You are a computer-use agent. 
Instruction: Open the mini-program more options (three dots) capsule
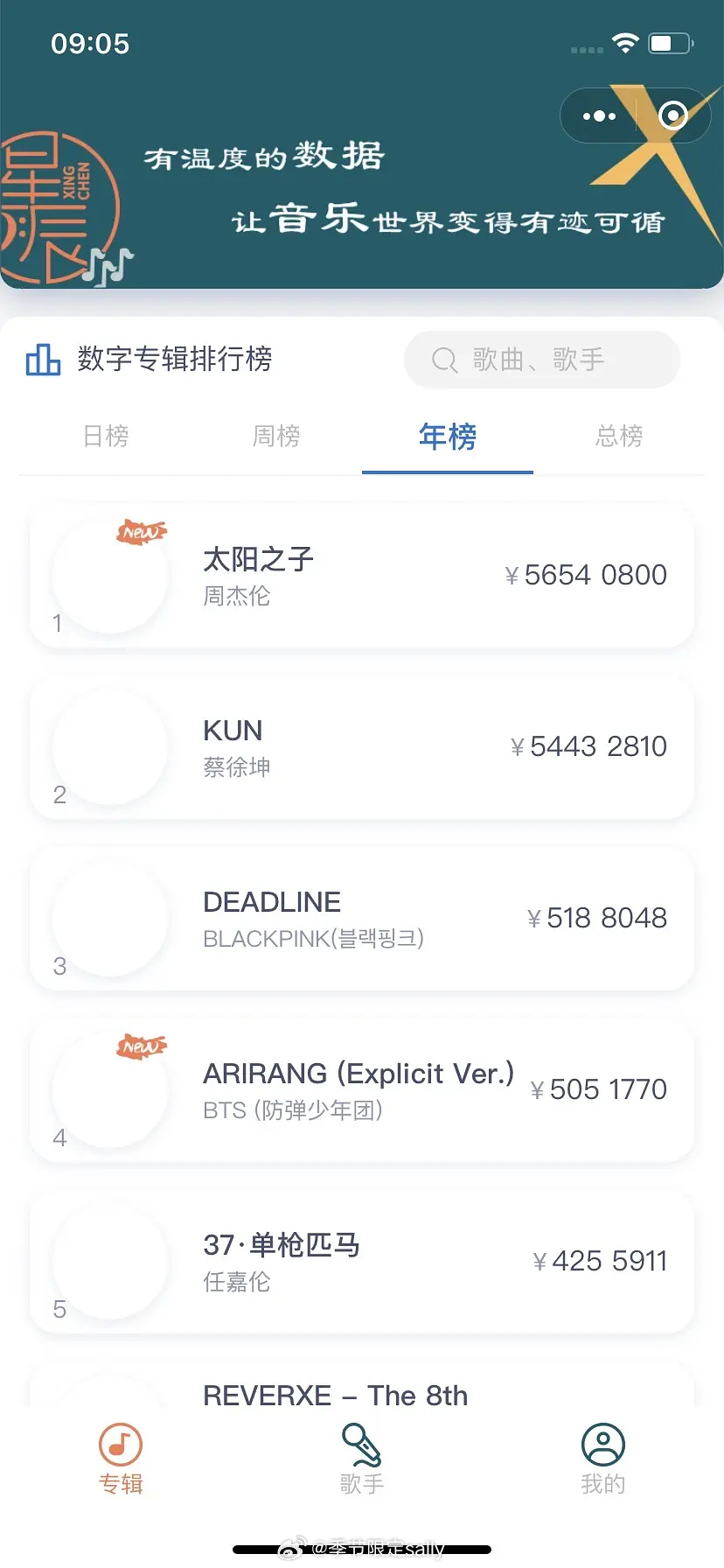pyautogui.click(x=598, y=115)
